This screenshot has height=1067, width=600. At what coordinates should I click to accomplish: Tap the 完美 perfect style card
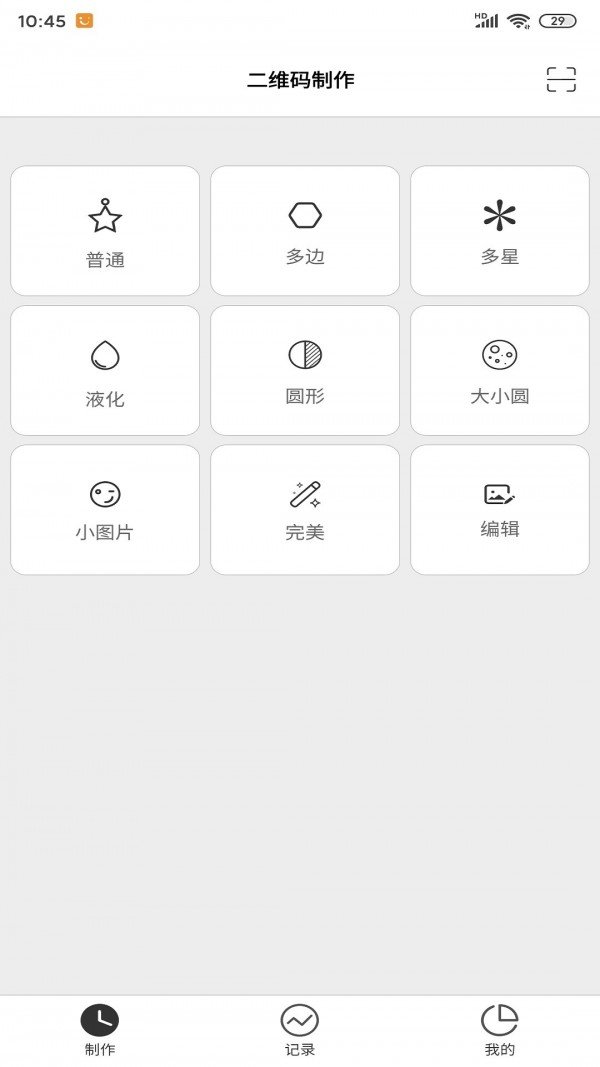(305, 510)
